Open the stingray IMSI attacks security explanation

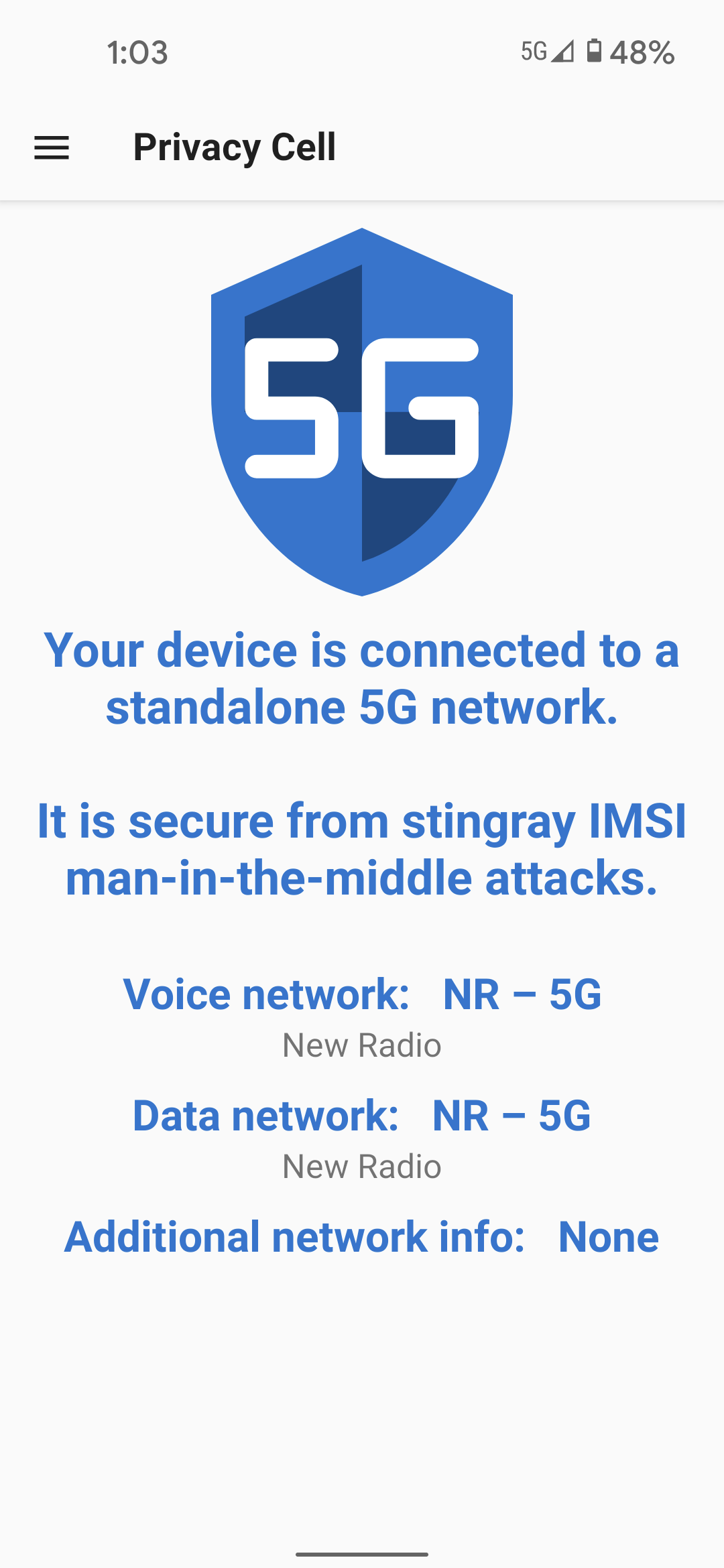(x=362, y=849)
